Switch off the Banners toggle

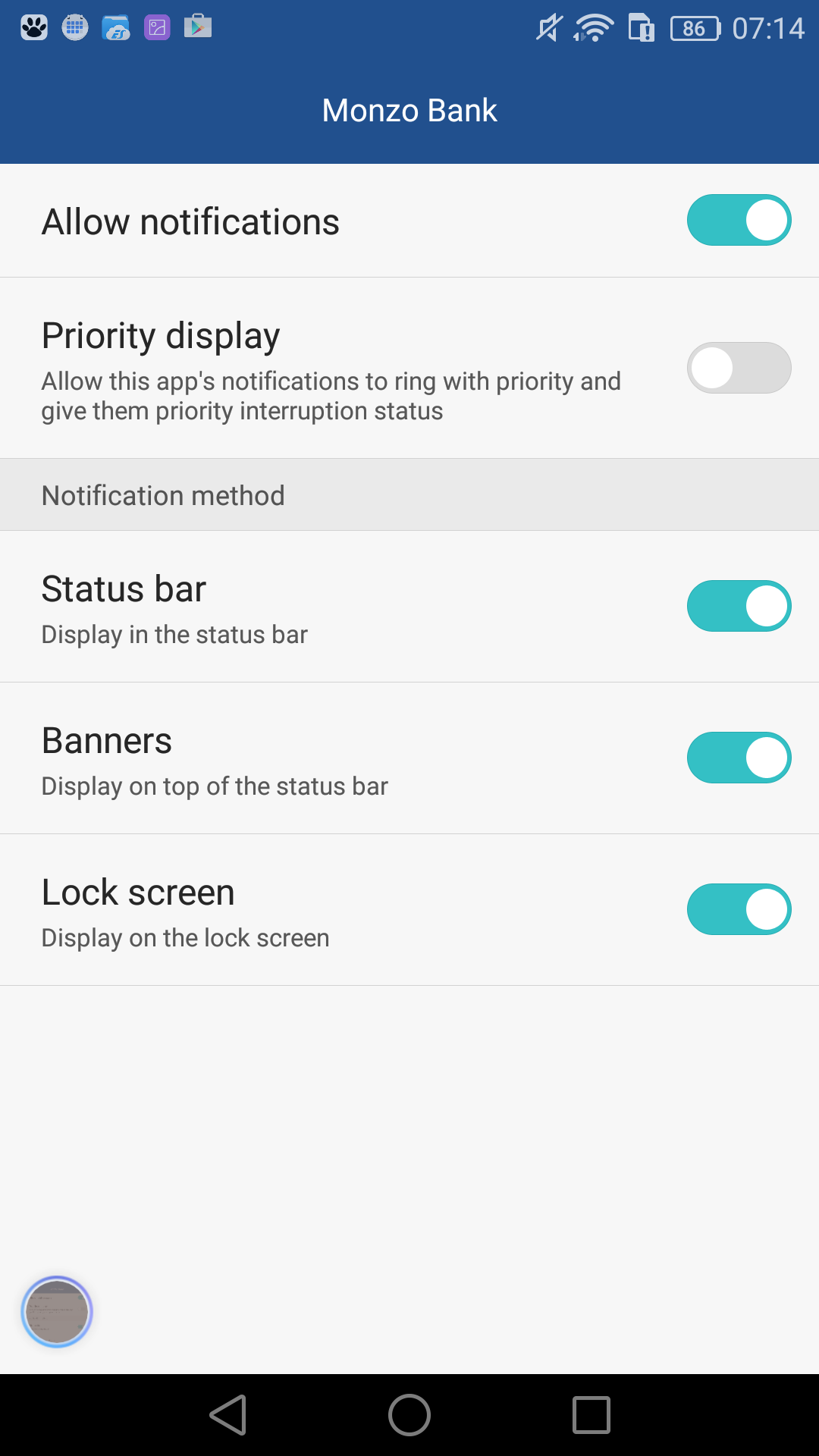click(739, 758)
